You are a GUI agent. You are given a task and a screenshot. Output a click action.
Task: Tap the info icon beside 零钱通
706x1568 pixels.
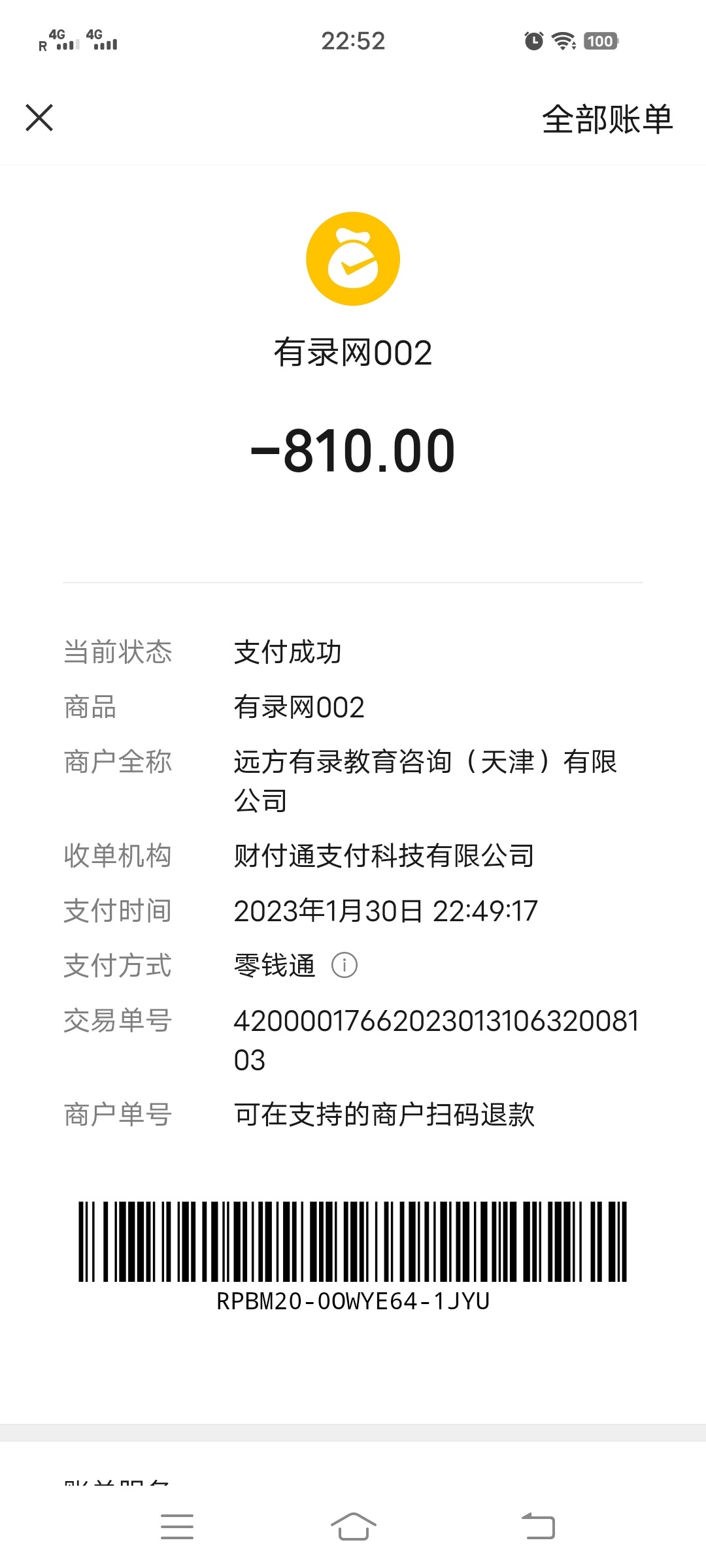pyautogui.click(x=345, y=965)
